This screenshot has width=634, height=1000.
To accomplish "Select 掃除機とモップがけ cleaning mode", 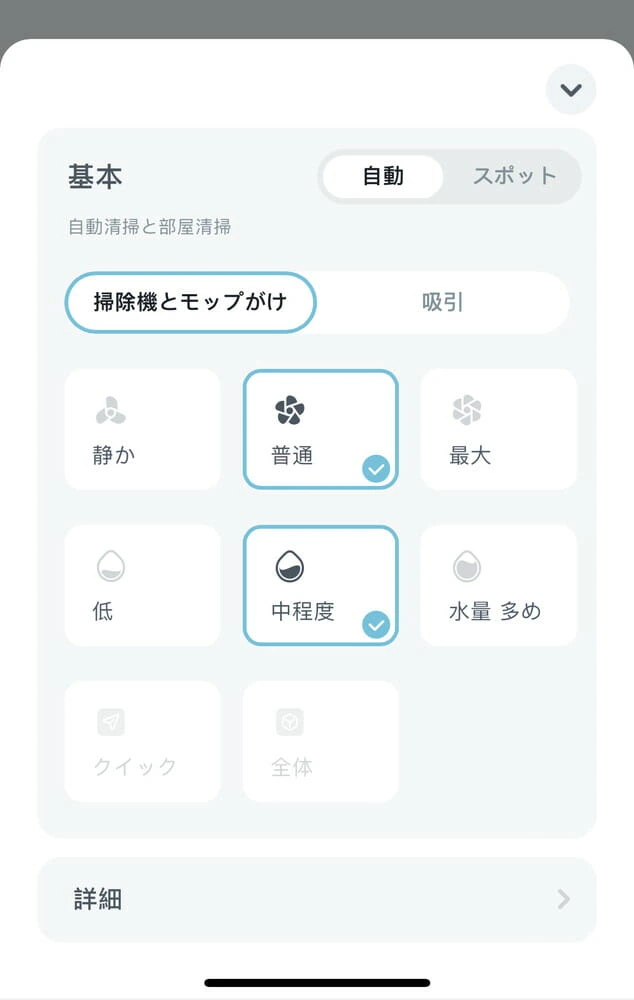I will click(190, 302).
